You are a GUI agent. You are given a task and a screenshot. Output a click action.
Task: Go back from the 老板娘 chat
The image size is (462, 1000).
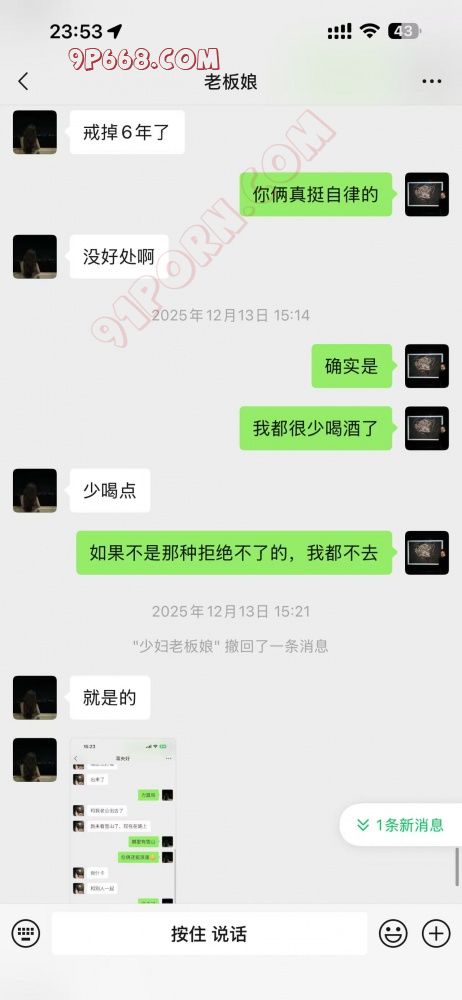point(24,82)
